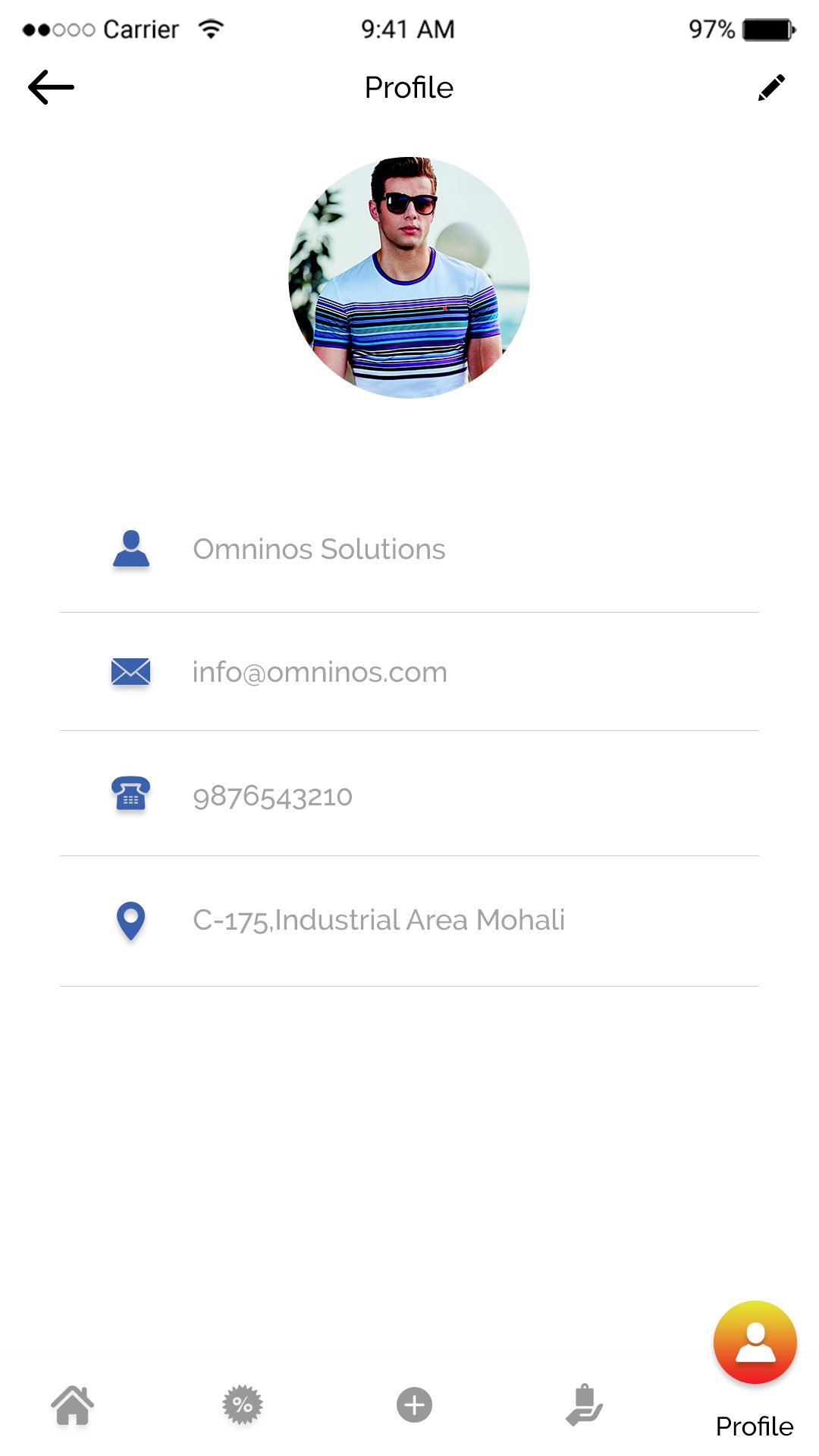The image size is (819, 1456).
Task: Switch to the Home tab
Action: 73,1405
